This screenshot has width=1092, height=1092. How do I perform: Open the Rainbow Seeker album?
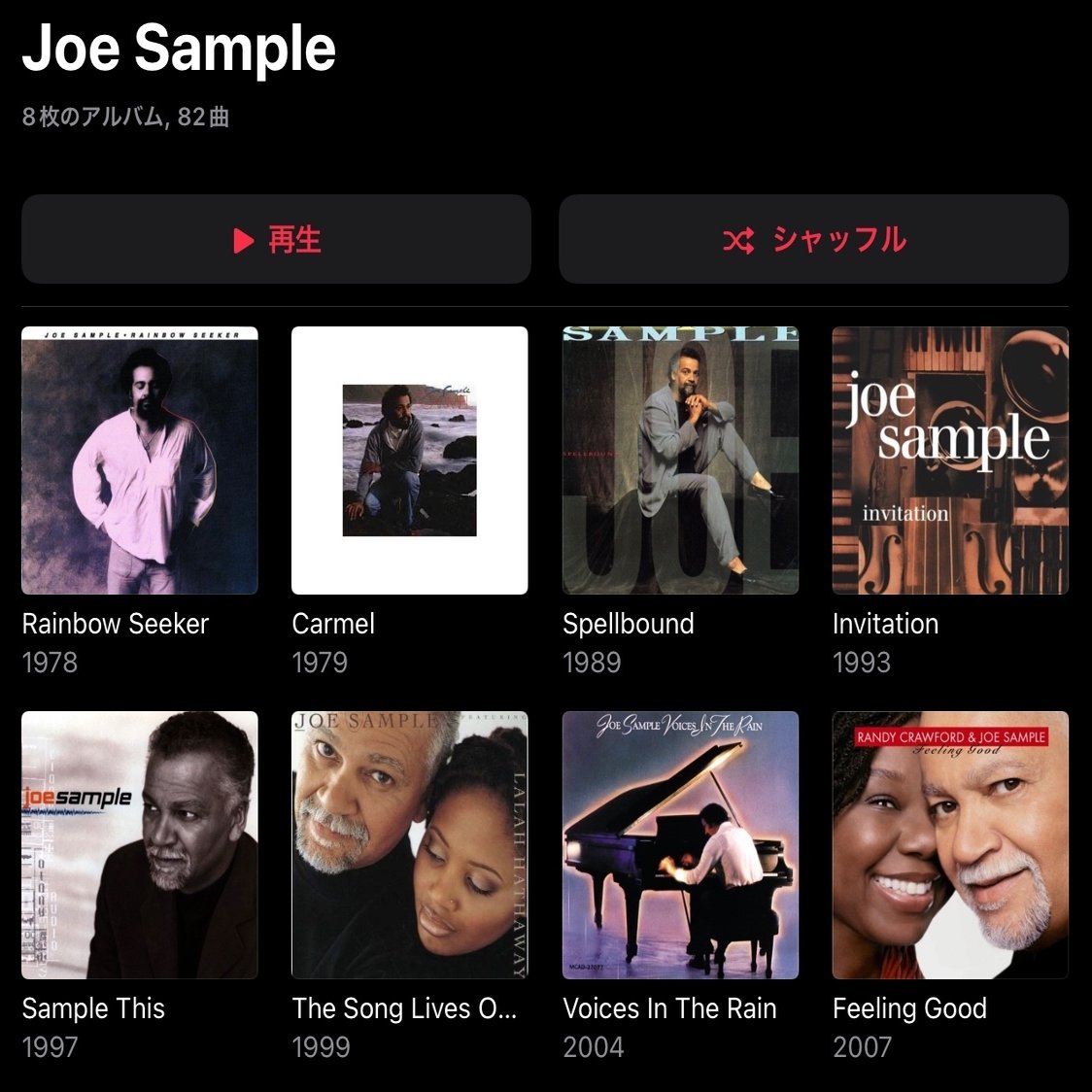point(140,461)
